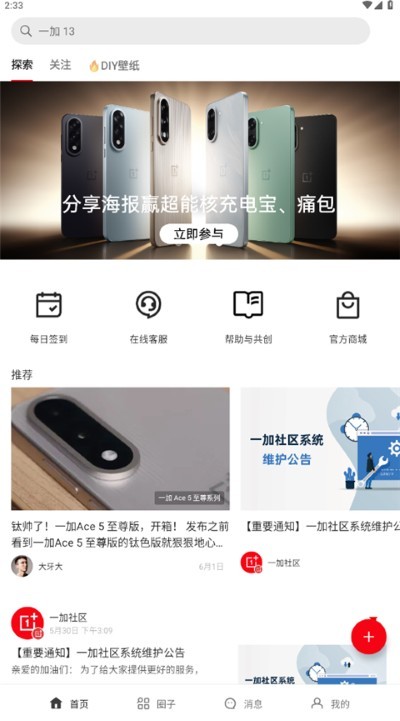Visit the 官方商城 store
Image resolution: width=400 pixels, height=721 pixels.
click(x=348, y=318)
